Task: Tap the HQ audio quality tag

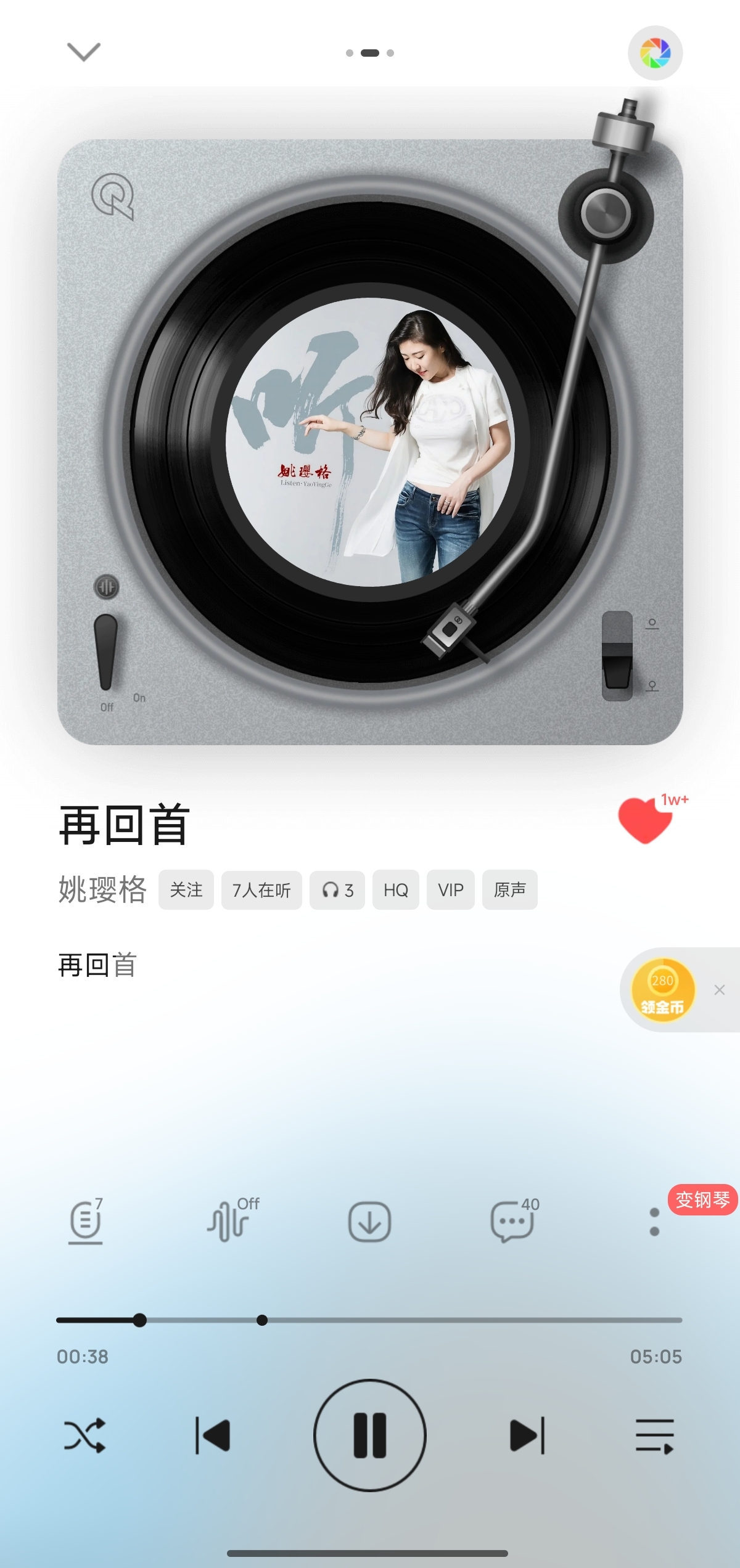Action: [395, 890]
